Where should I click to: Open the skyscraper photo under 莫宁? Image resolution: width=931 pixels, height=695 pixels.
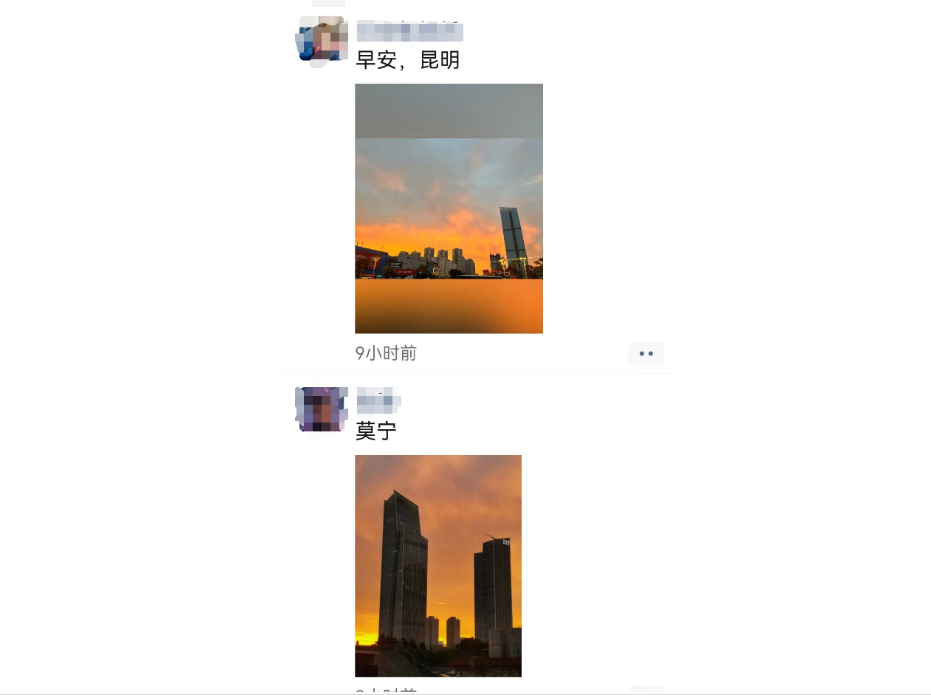tap(438, 565)
